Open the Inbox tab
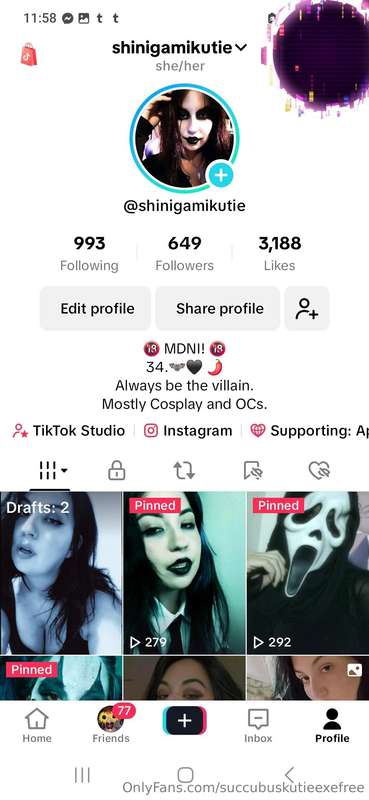This screenshot has width=369, height=800. 258,726
